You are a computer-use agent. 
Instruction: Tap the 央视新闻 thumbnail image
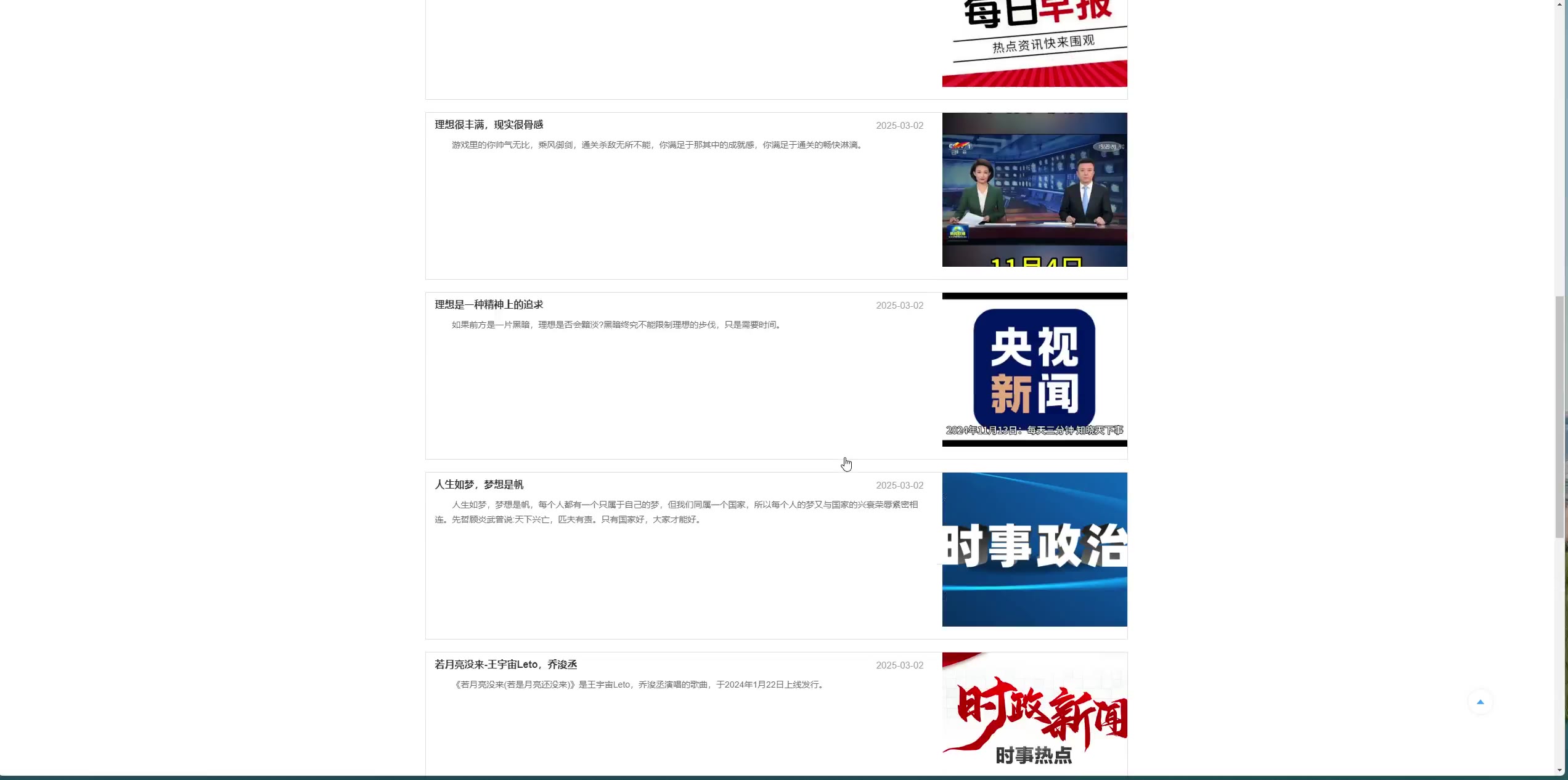click(1034, 370)
